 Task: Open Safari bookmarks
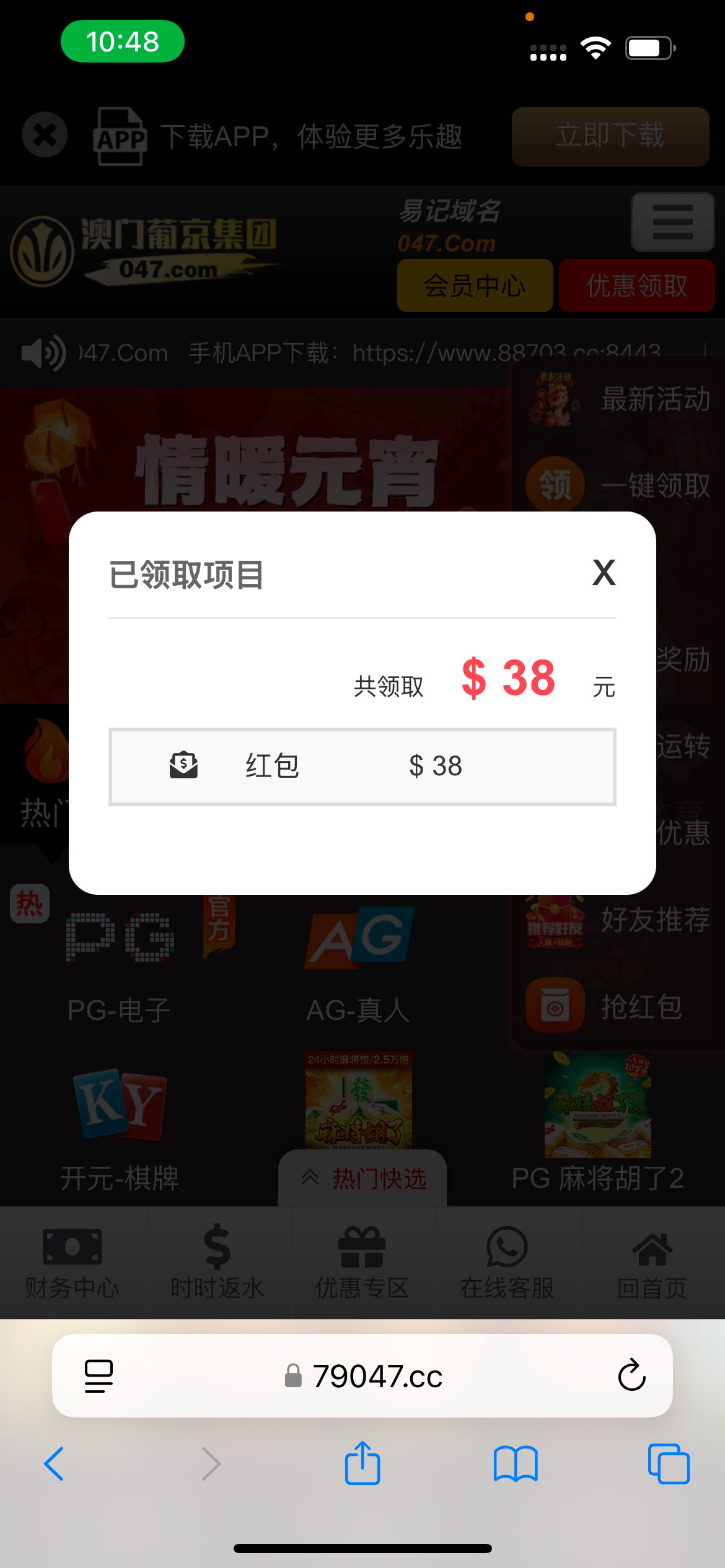click(515, 1464)
